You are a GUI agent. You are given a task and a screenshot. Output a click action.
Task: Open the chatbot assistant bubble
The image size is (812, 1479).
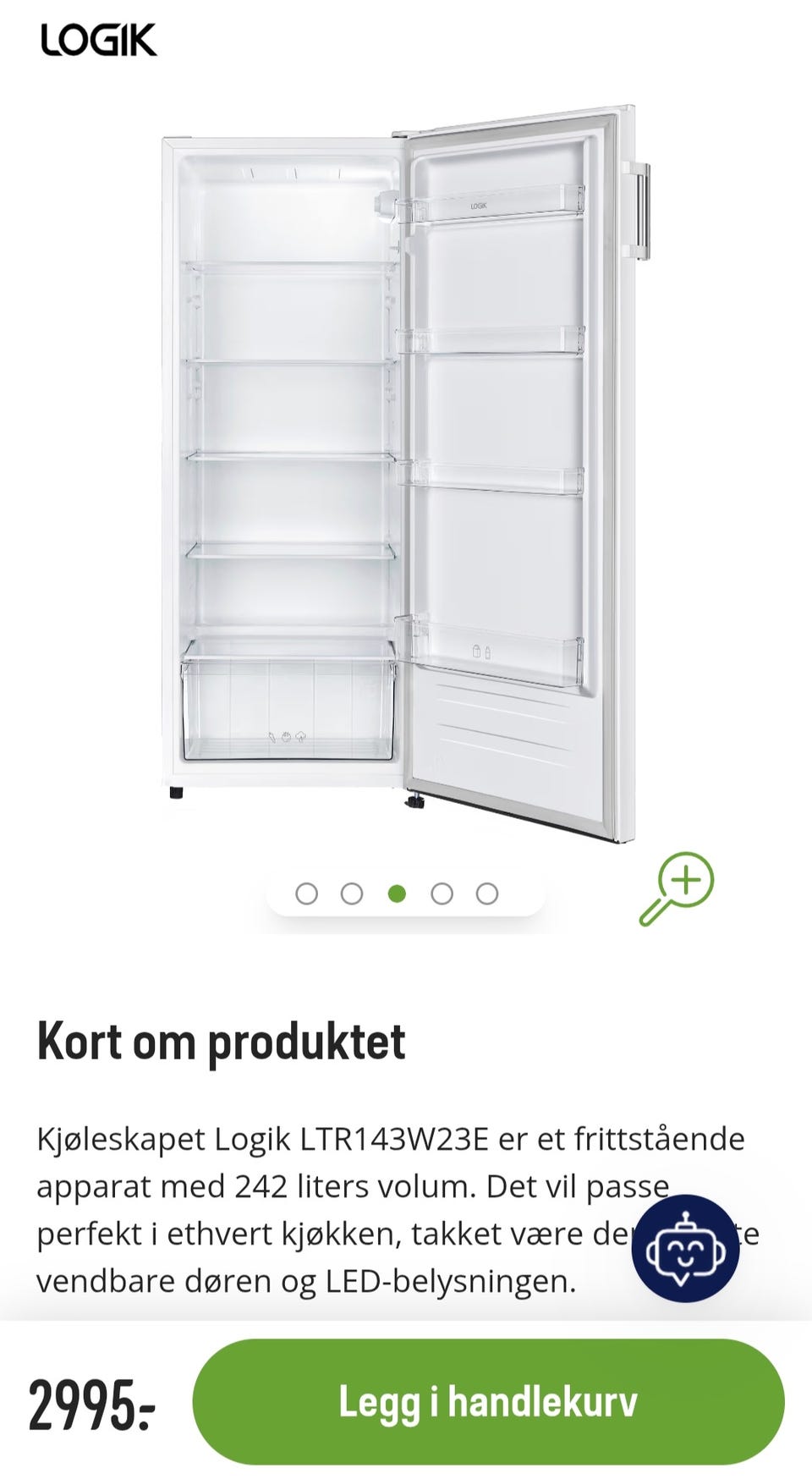pos(685,1248)
